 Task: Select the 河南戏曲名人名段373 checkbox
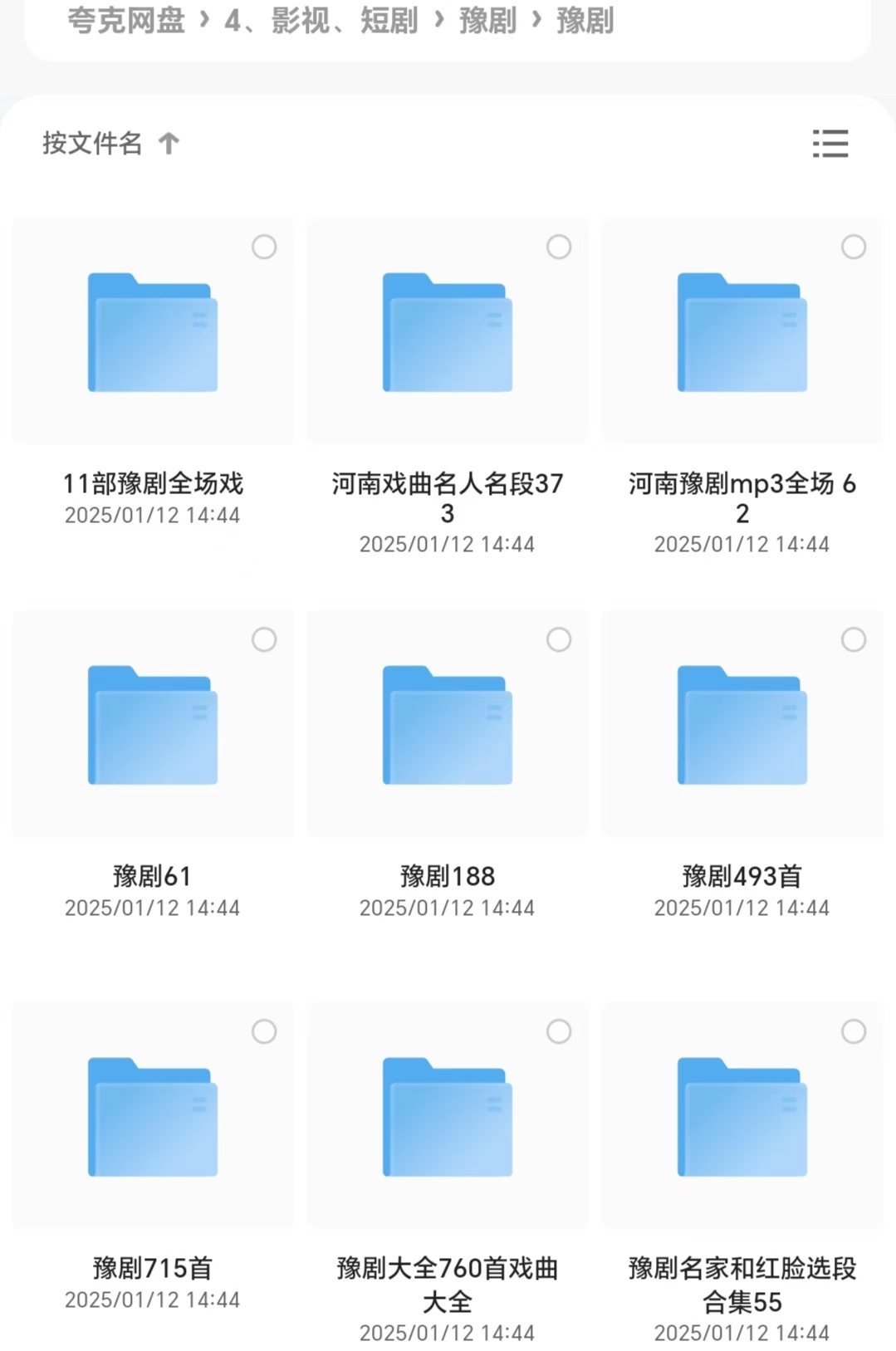pos(559,247)
